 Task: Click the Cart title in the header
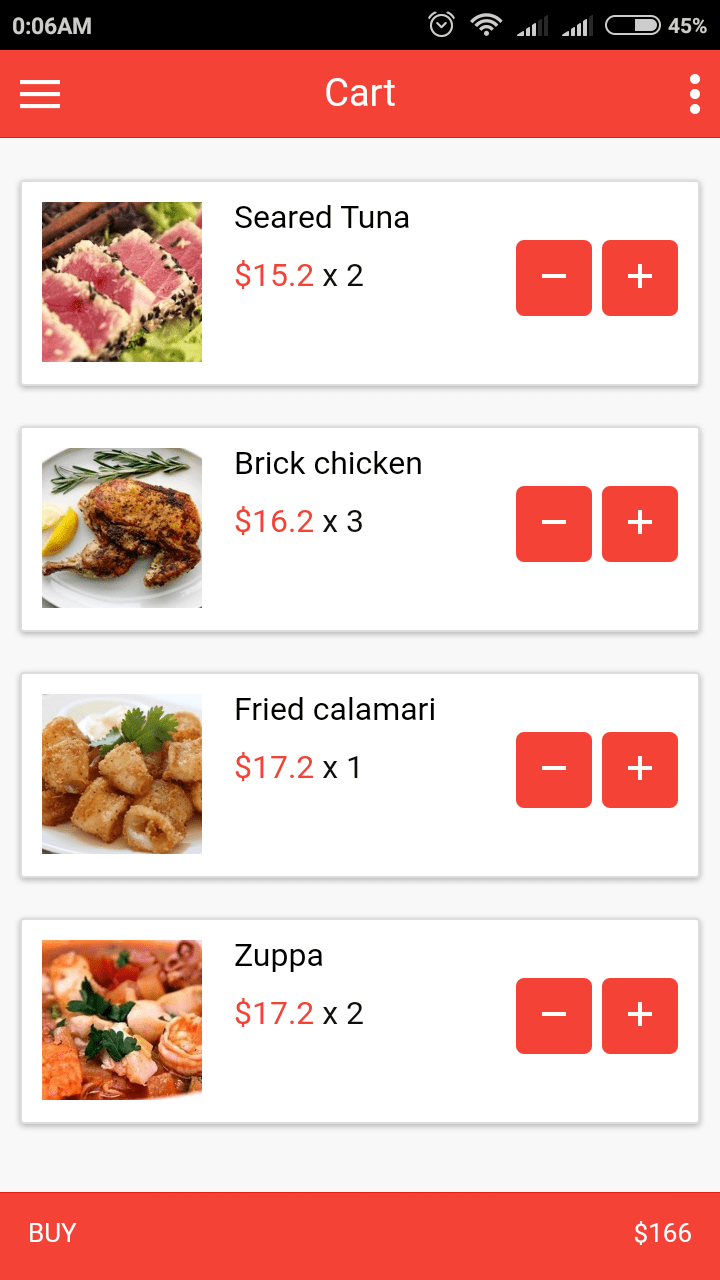tap(359, 93)
